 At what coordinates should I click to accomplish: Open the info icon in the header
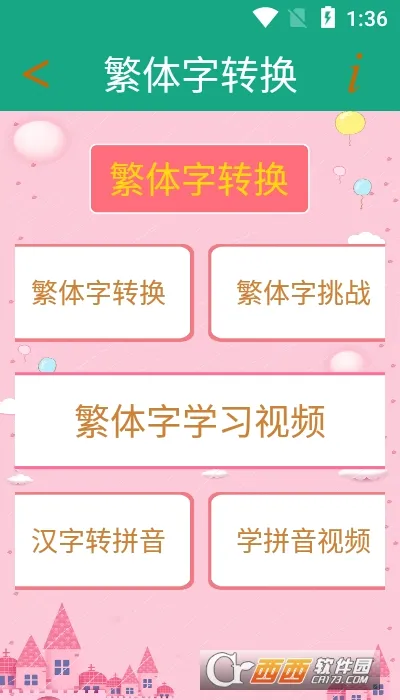[x=355, y=74]
